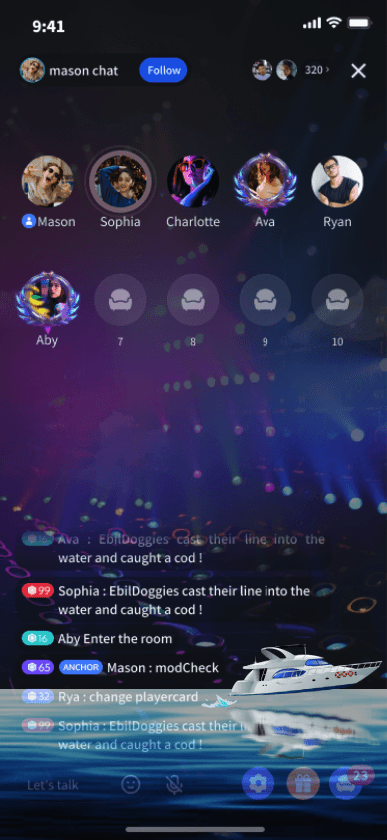View Sophia's profile from her seat
Viewport: 387px width, 840px height.
point(120,181)
